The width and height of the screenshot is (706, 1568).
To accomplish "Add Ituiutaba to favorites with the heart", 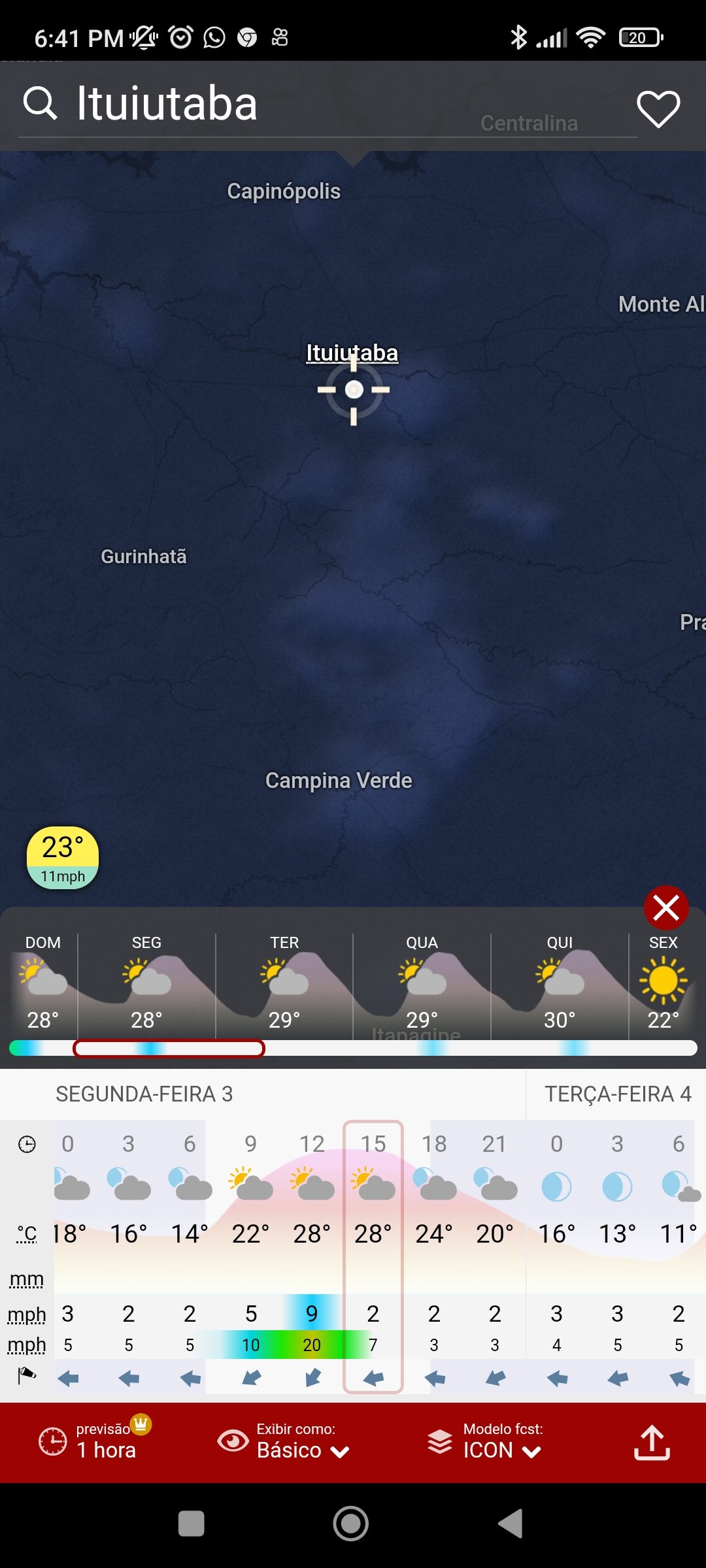I will pos(658,108).
